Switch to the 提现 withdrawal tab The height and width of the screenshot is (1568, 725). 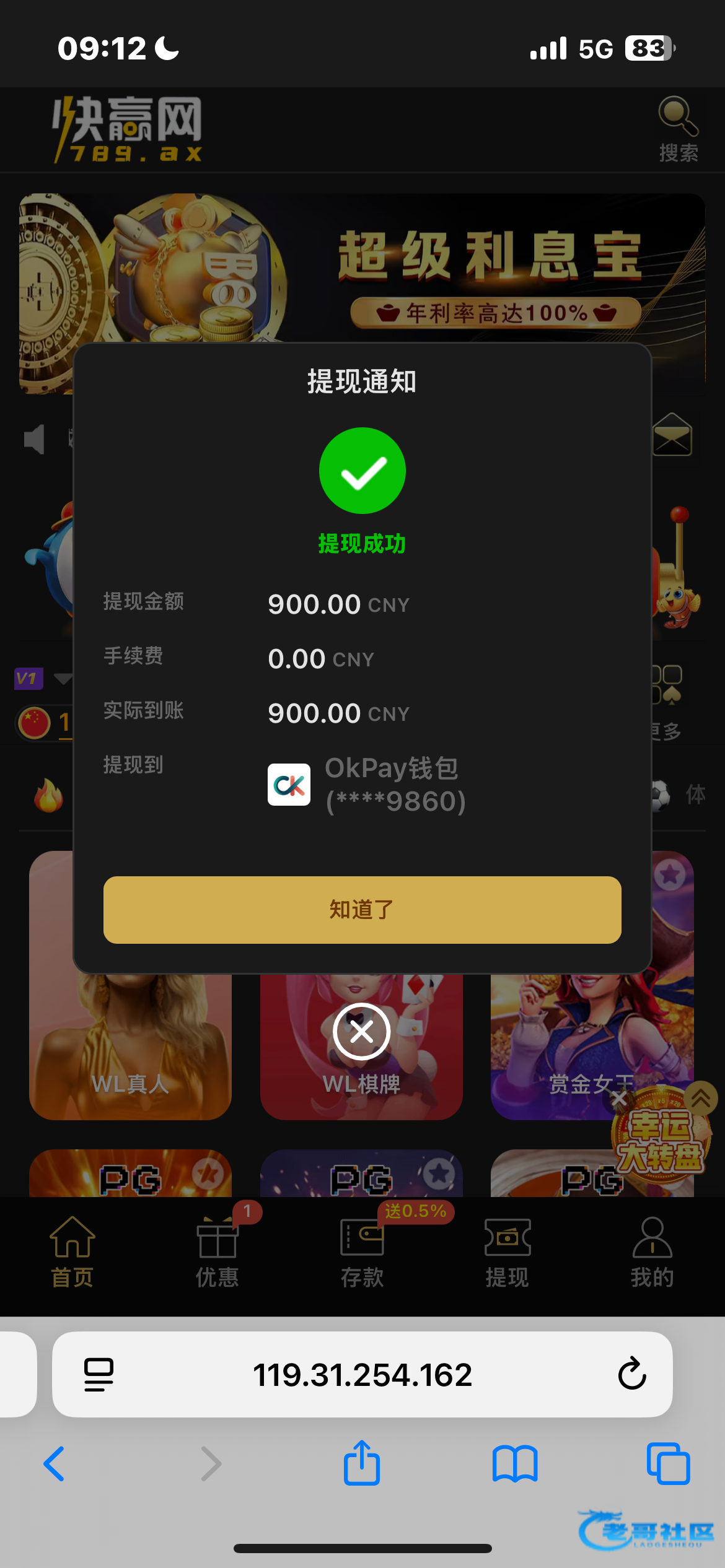(x=507, y=1252)
